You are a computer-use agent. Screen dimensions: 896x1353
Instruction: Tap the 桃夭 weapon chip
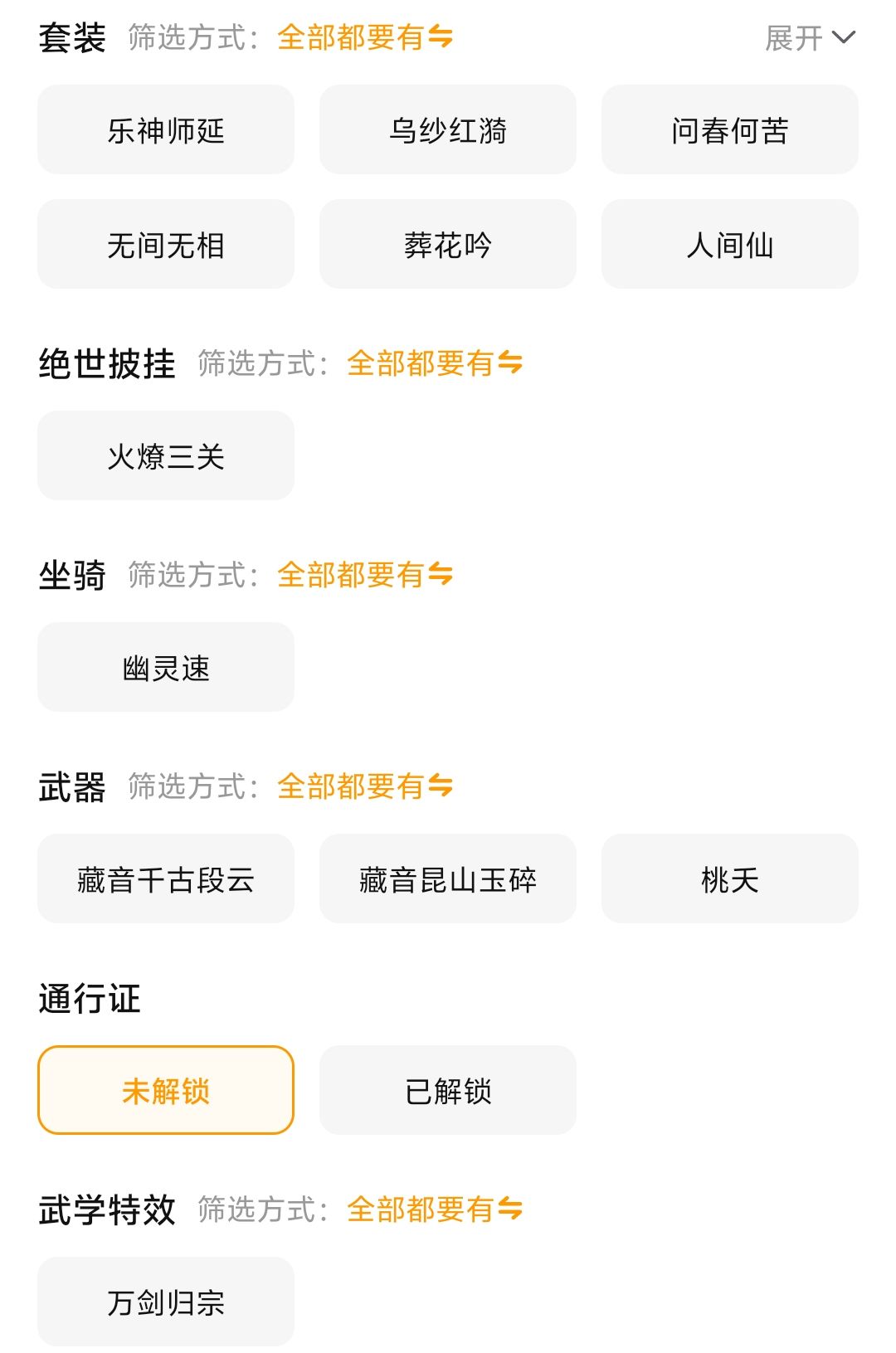click(x=729, y=879)
